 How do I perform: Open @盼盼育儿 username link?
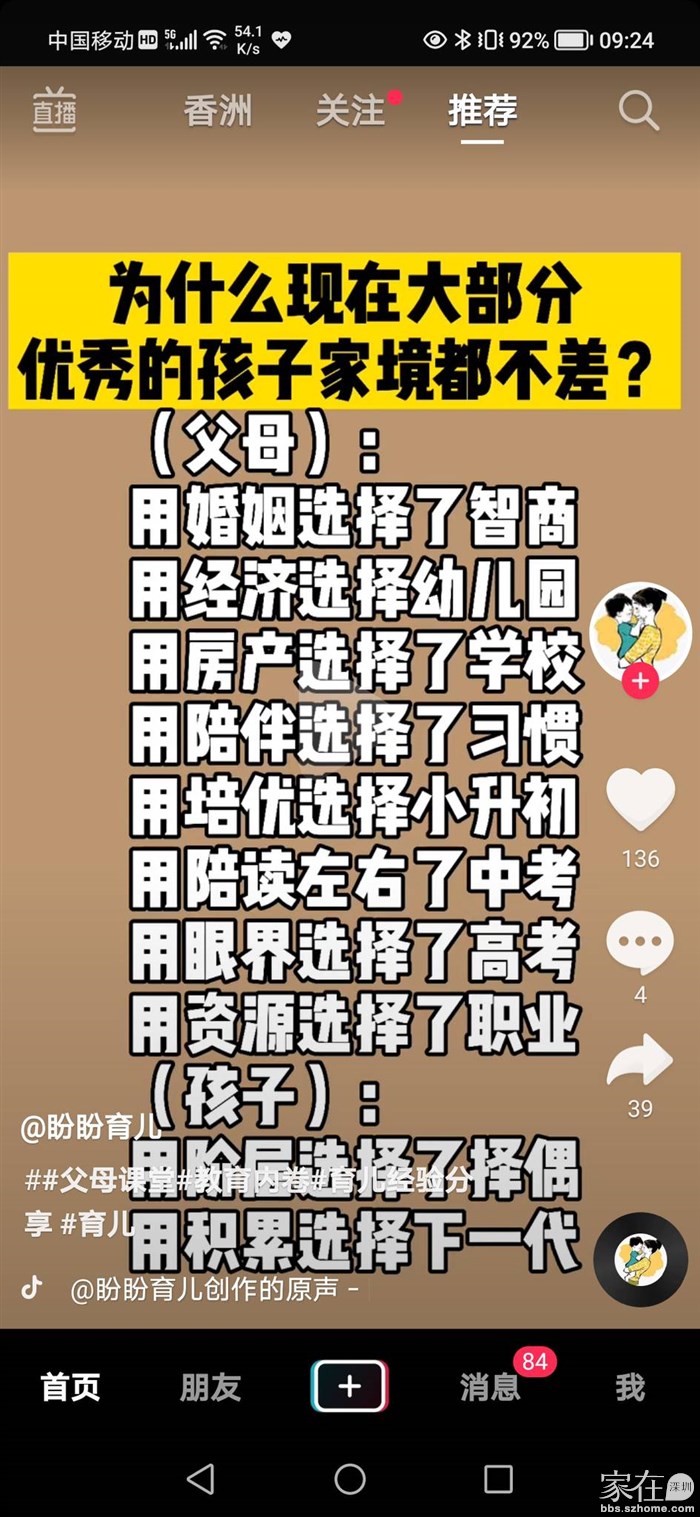(92, 1129)
